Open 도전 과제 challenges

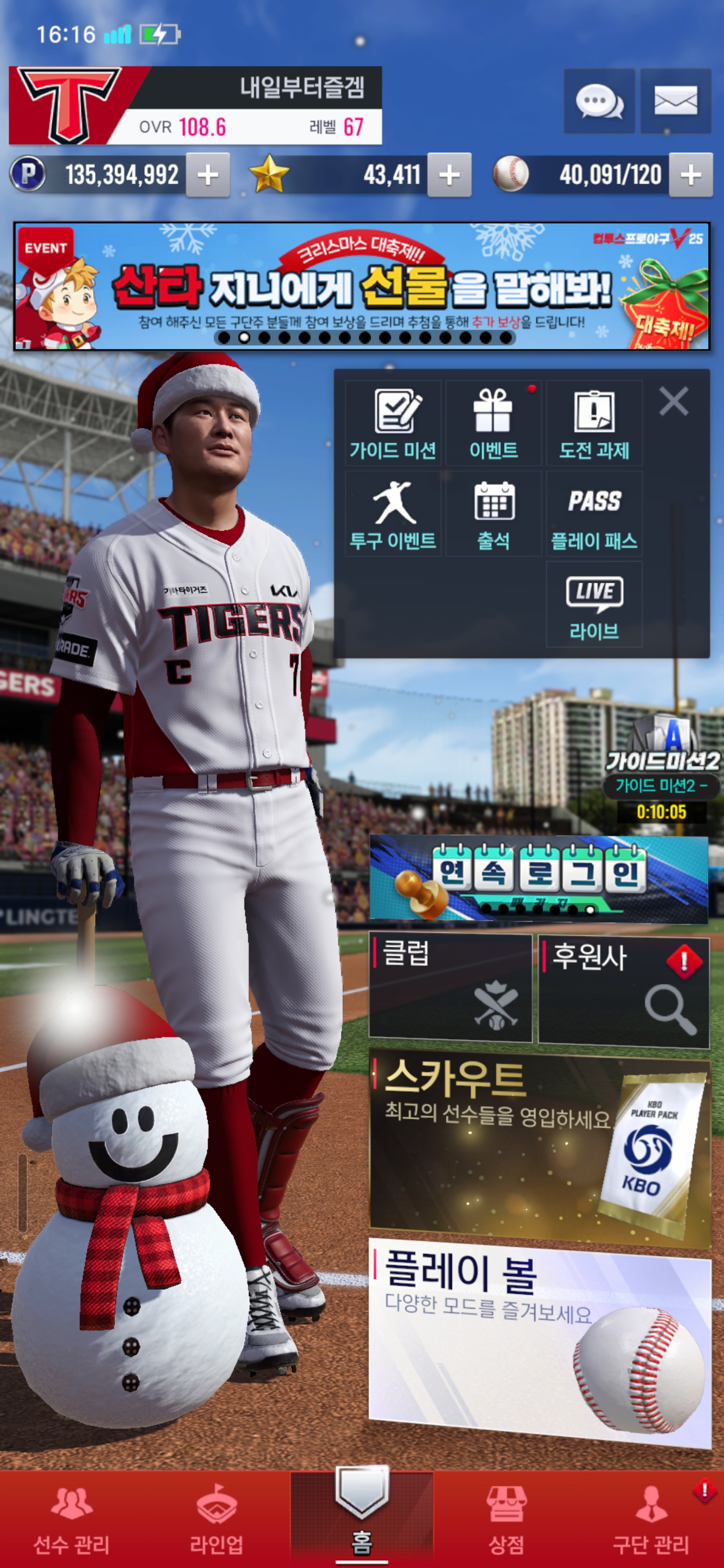pos(594,424)
